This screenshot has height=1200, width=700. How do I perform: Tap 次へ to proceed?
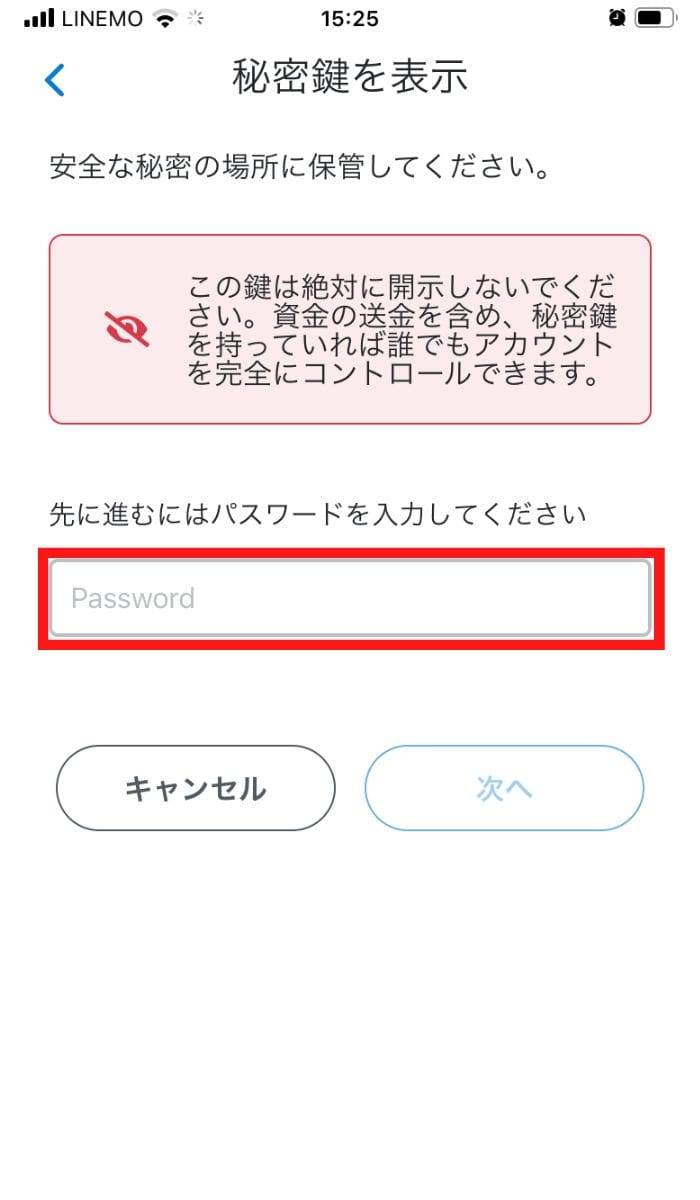[x=504, y=788]
